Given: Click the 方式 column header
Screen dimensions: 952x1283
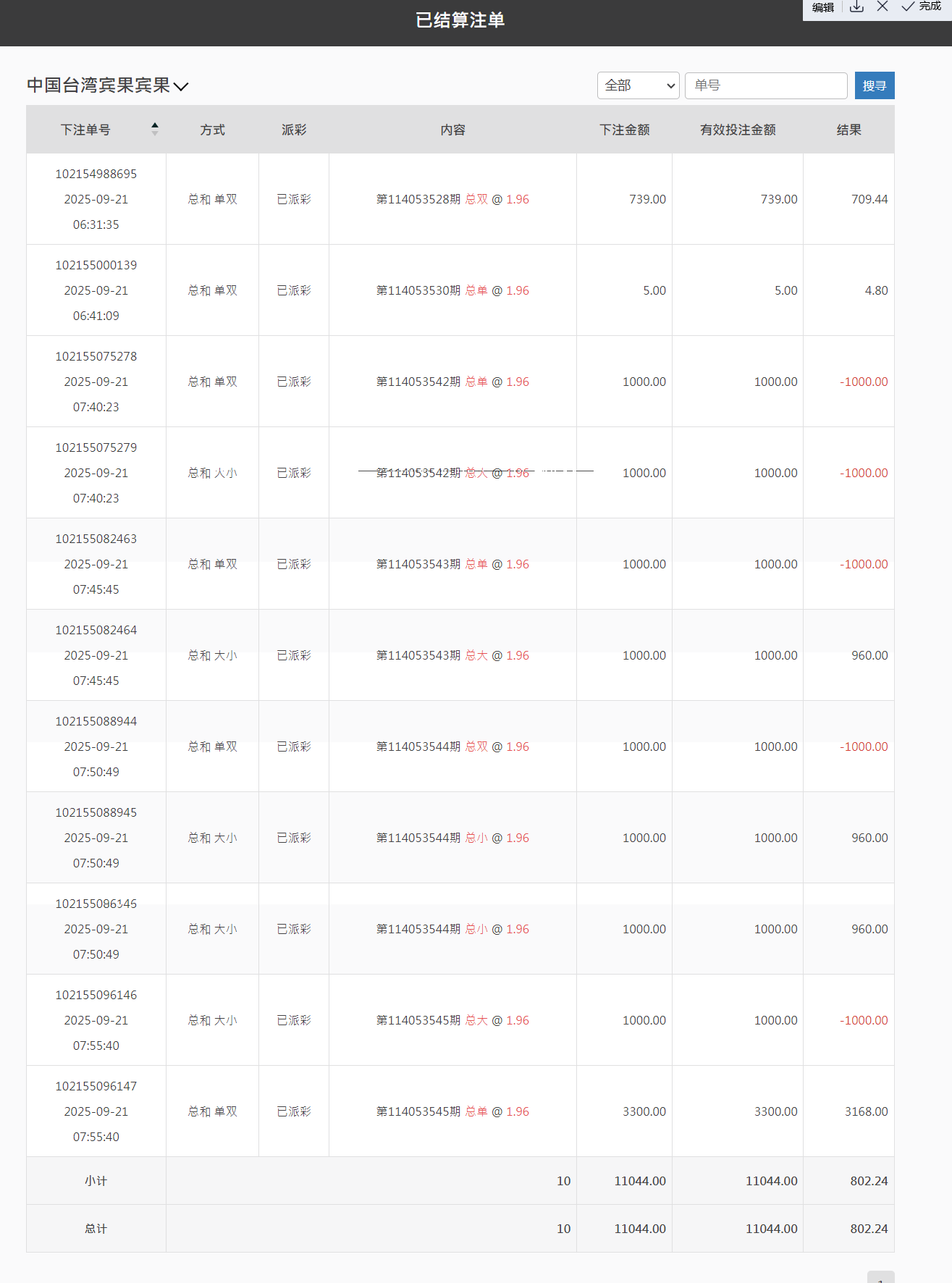Looking at the screenshot, I should click(x=212, y=130).
